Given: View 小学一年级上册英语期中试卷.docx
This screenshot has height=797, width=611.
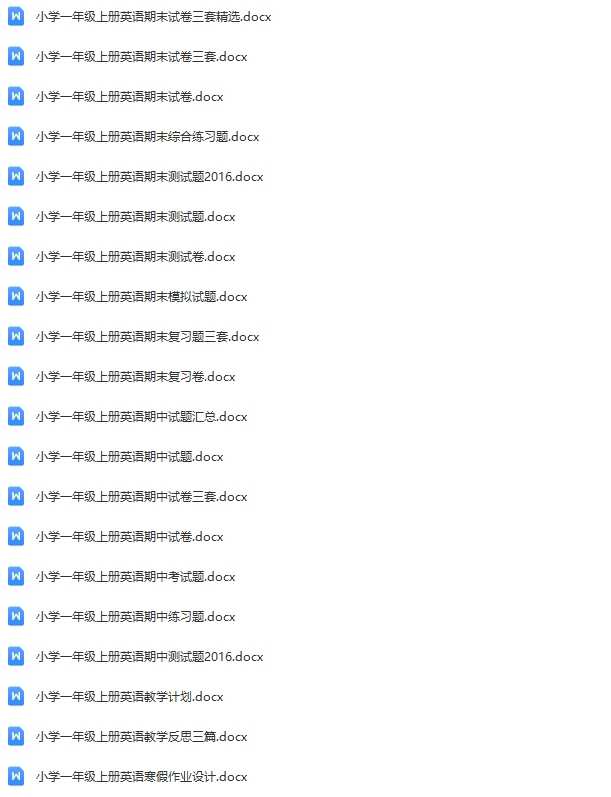Looking at the screenshot, I should click(129, 537).
